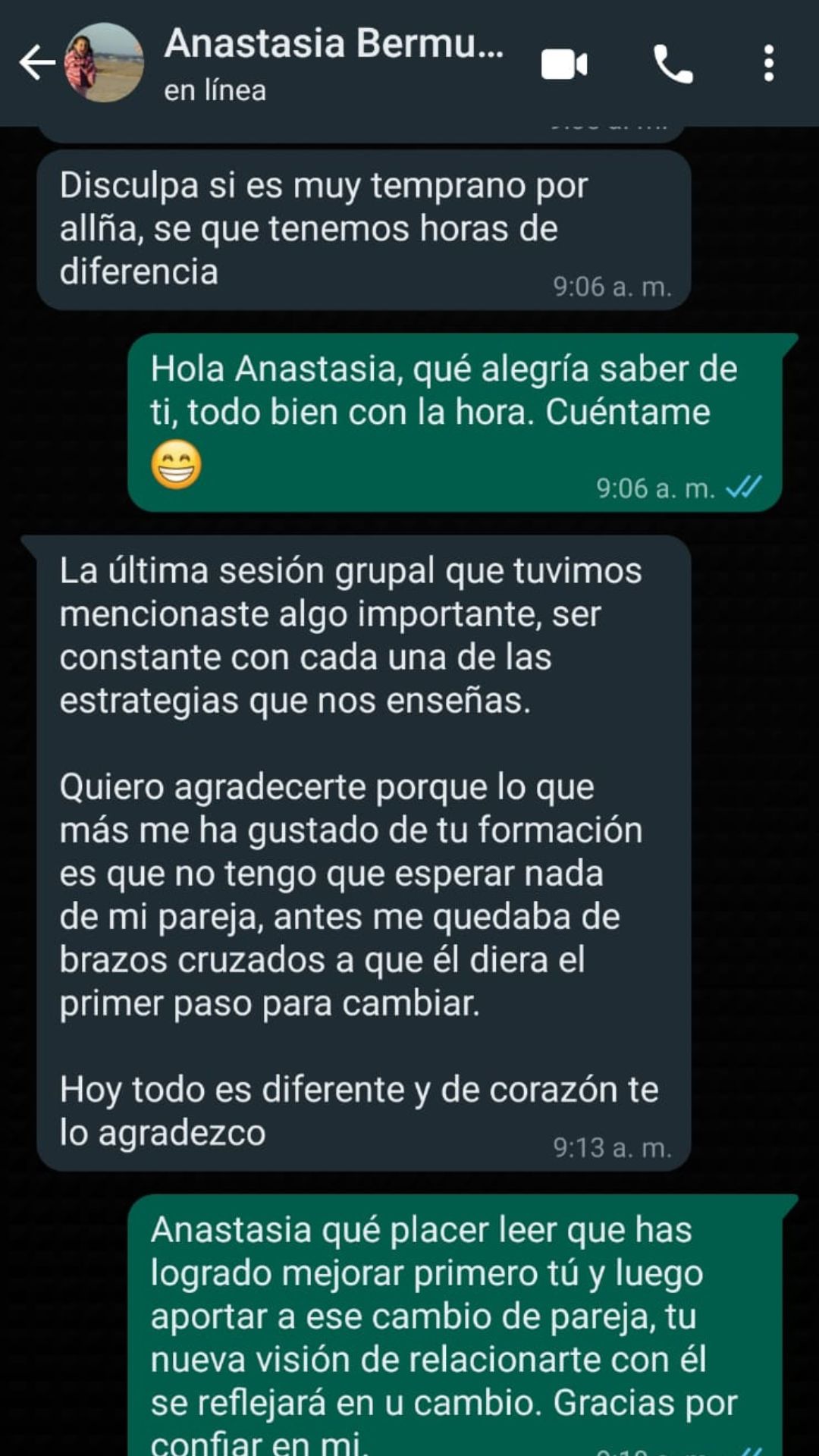Start a video call with Anastasia

click(x=564, y=64)
